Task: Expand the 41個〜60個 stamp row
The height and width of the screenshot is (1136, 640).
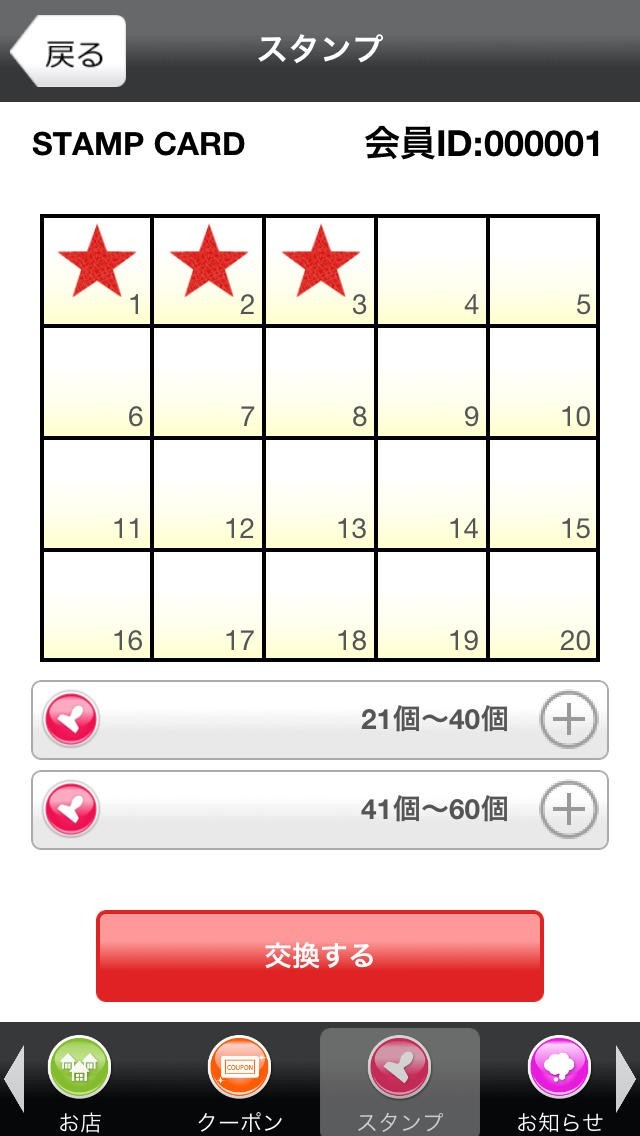Action: [x=568, y=809]
